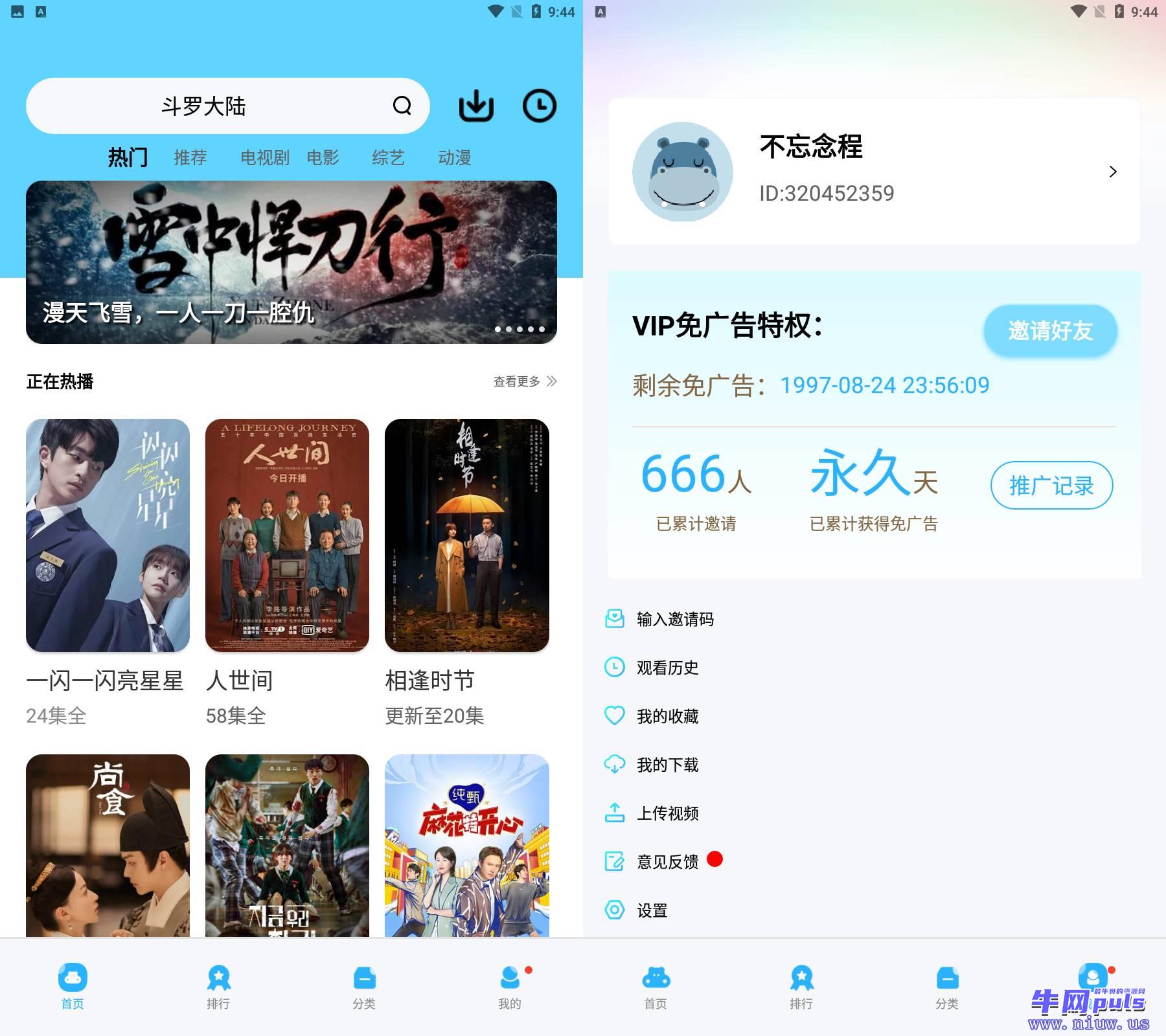Image resolution: width=1166 pixels, height=1036 pixels.
Task: Open the 一闪一闪亮星星 show card
Action: click(108, 535)
